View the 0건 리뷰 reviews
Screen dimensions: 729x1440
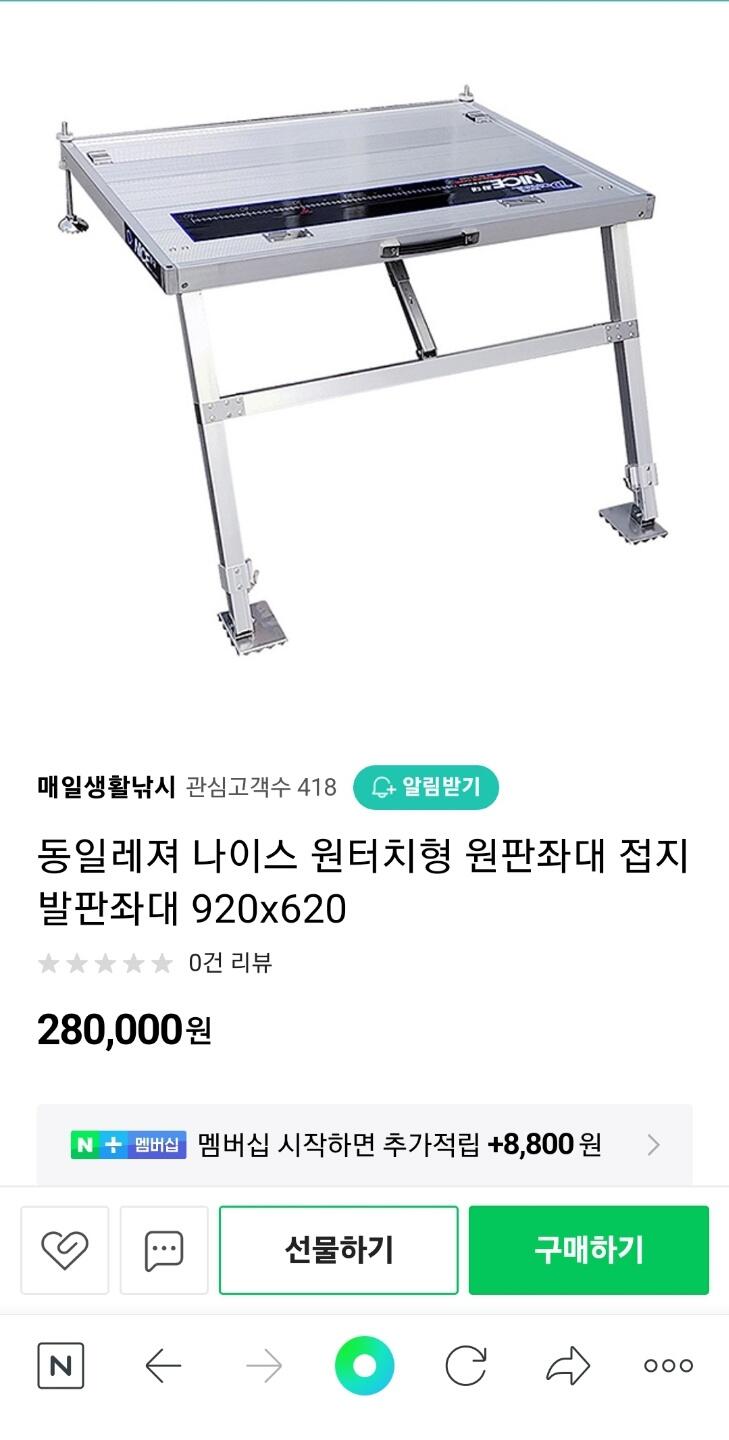tap(230, 963)
